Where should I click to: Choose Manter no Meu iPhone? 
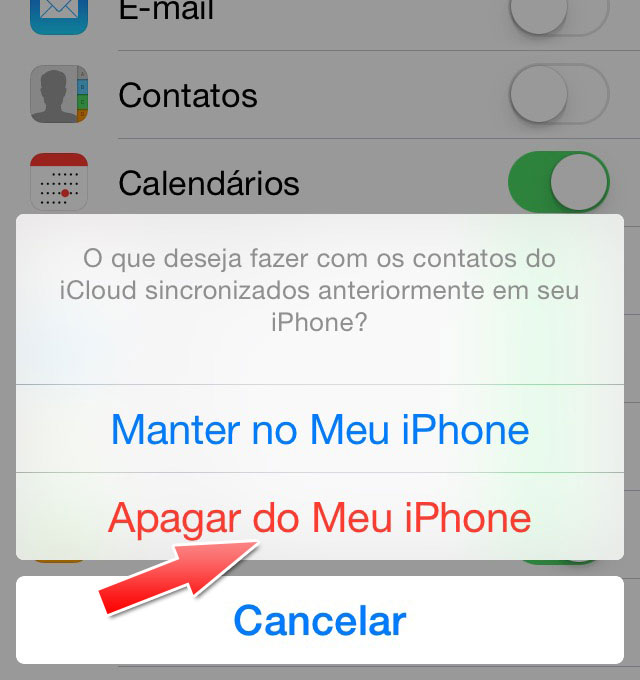coord(320,428)
